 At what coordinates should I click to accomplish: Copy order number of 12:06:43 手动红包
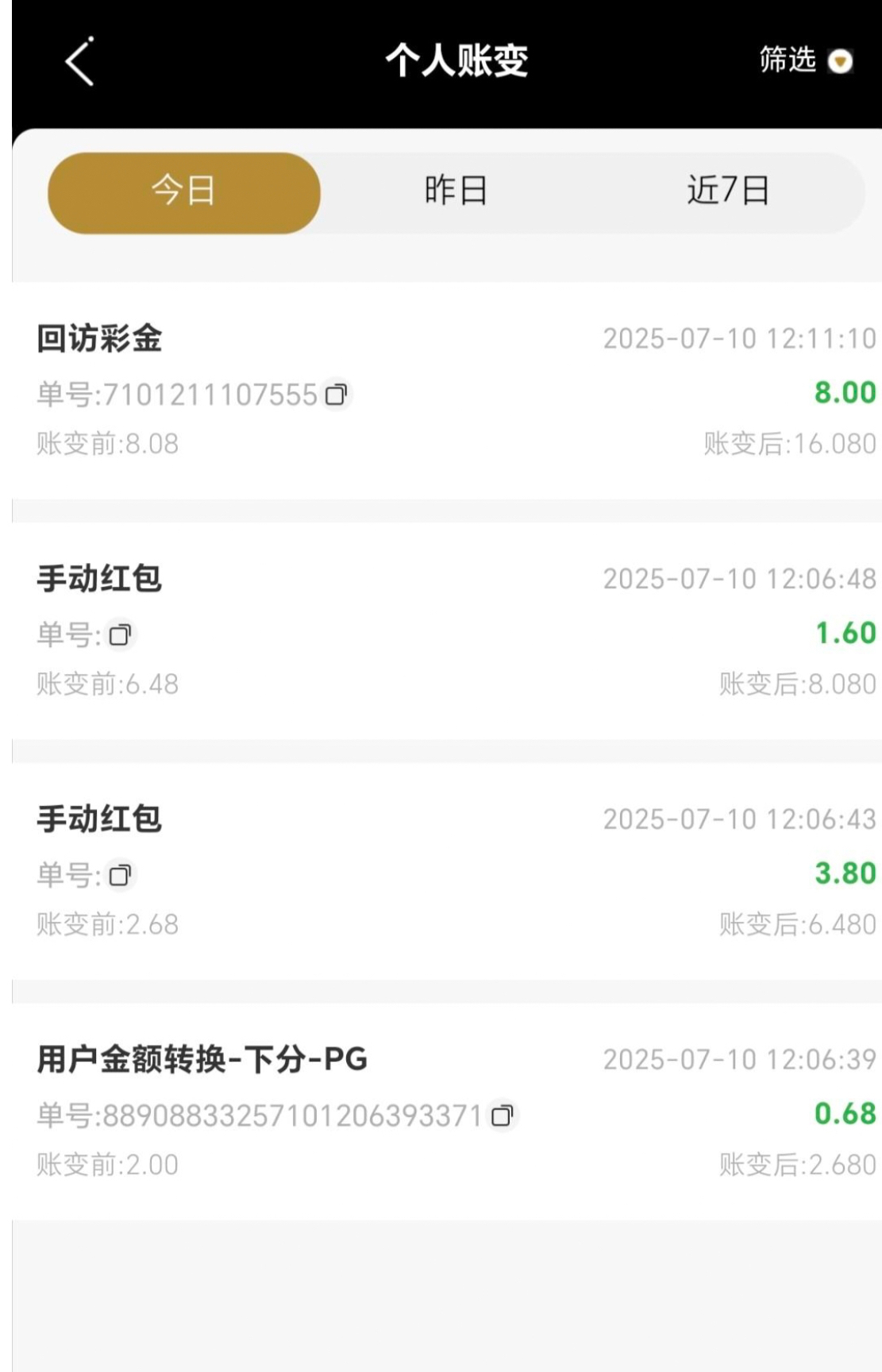120,876
